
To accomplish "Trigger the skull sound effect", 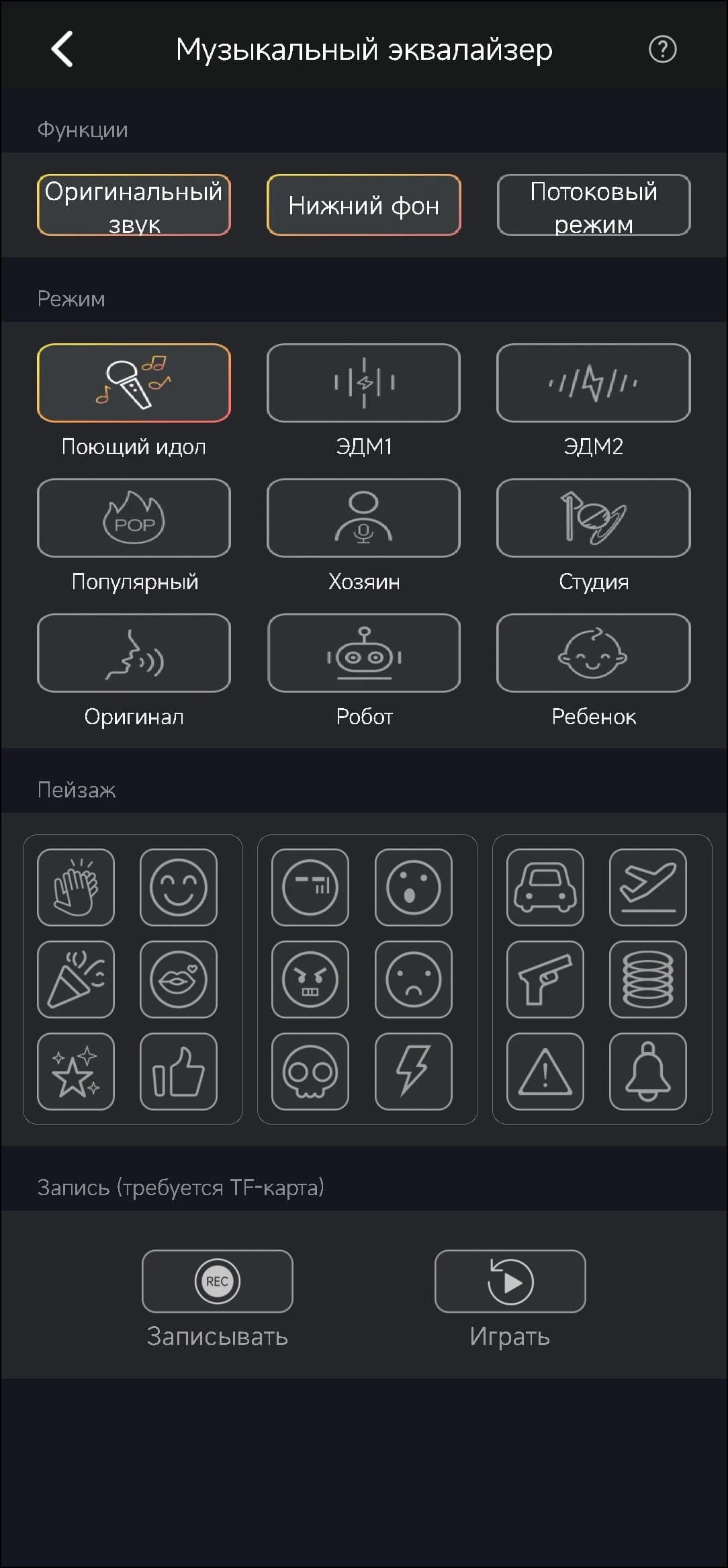I will [x=310, y=1071].
